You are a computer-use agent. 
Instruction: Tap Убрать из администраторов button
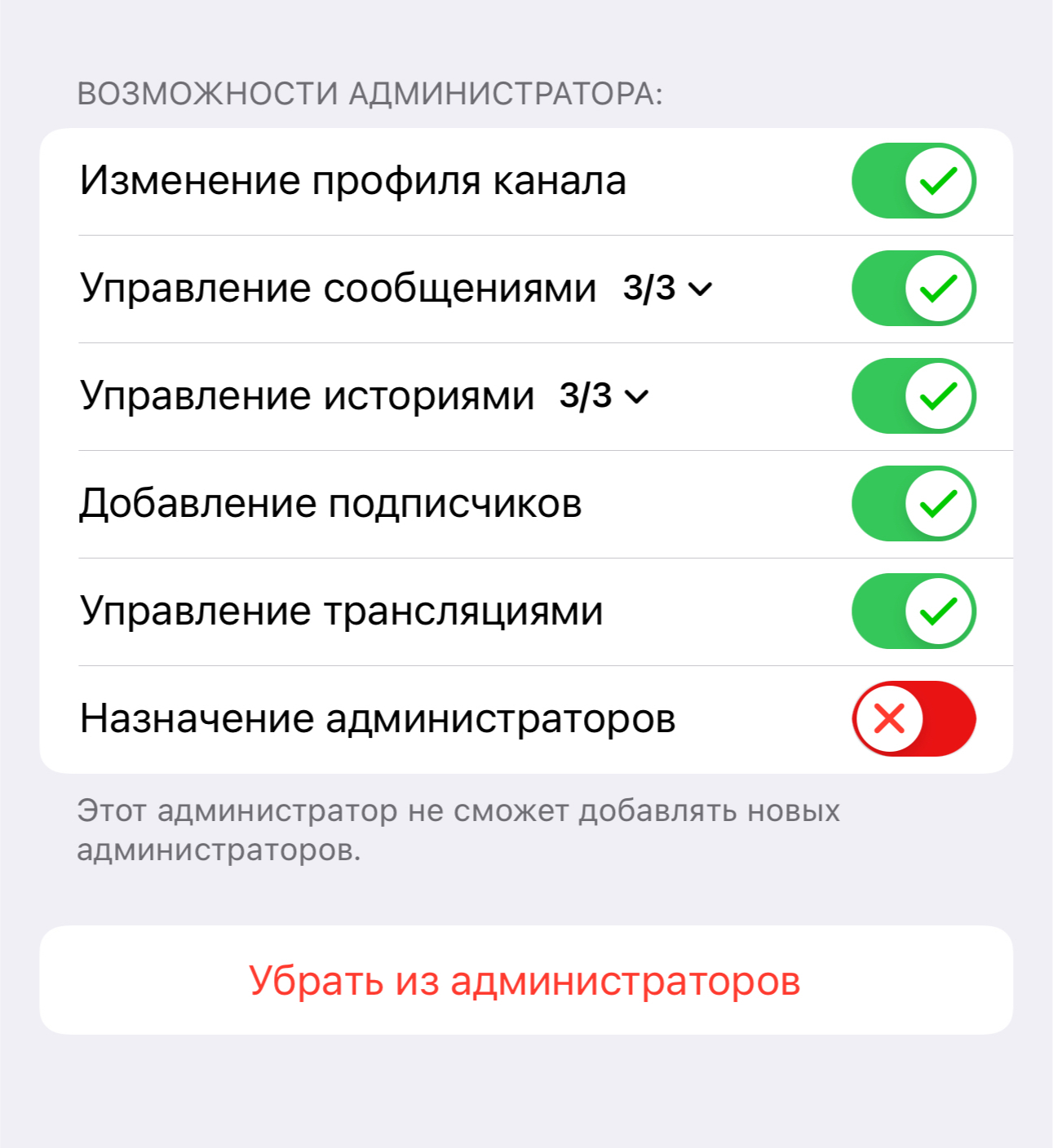click(x=525, y=980)
